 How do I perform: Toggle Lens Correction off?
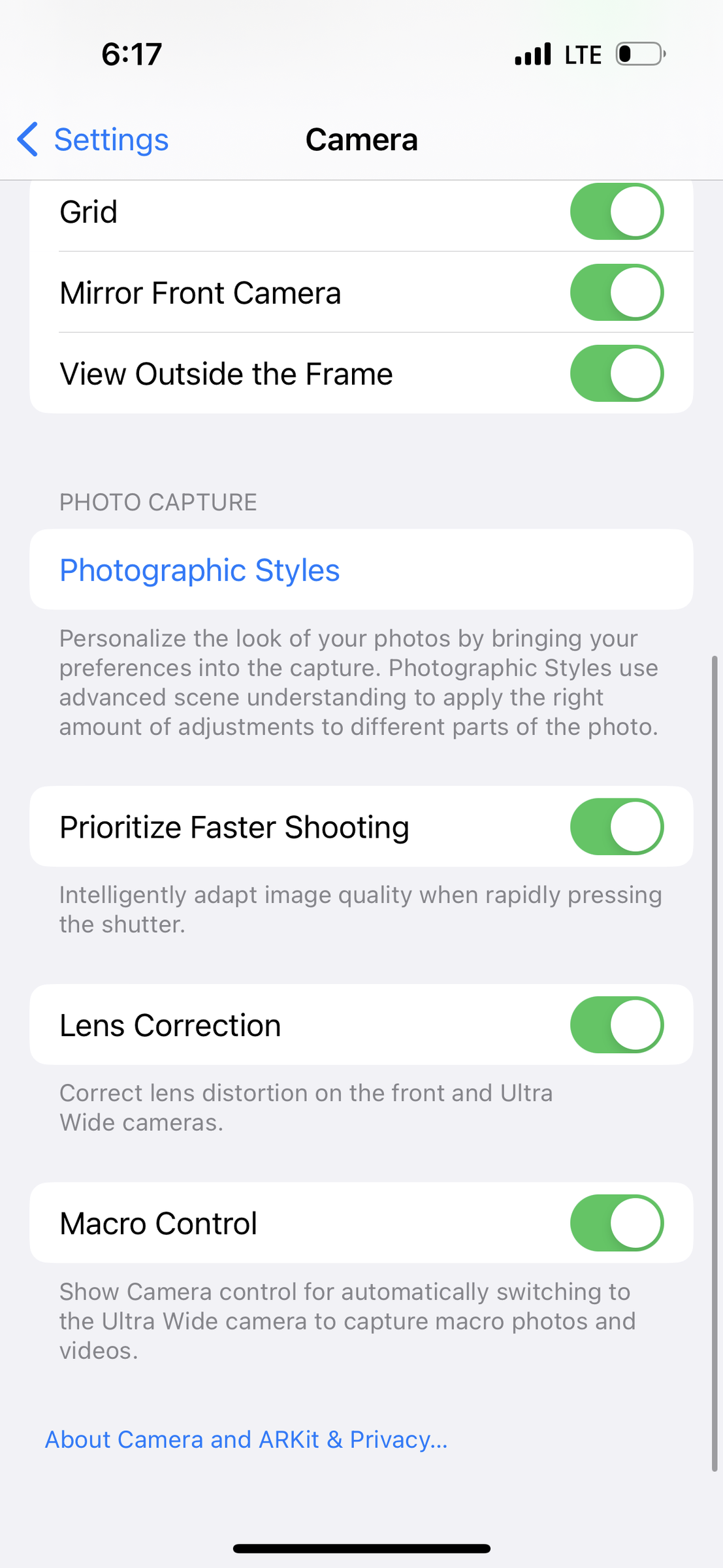616,1025
